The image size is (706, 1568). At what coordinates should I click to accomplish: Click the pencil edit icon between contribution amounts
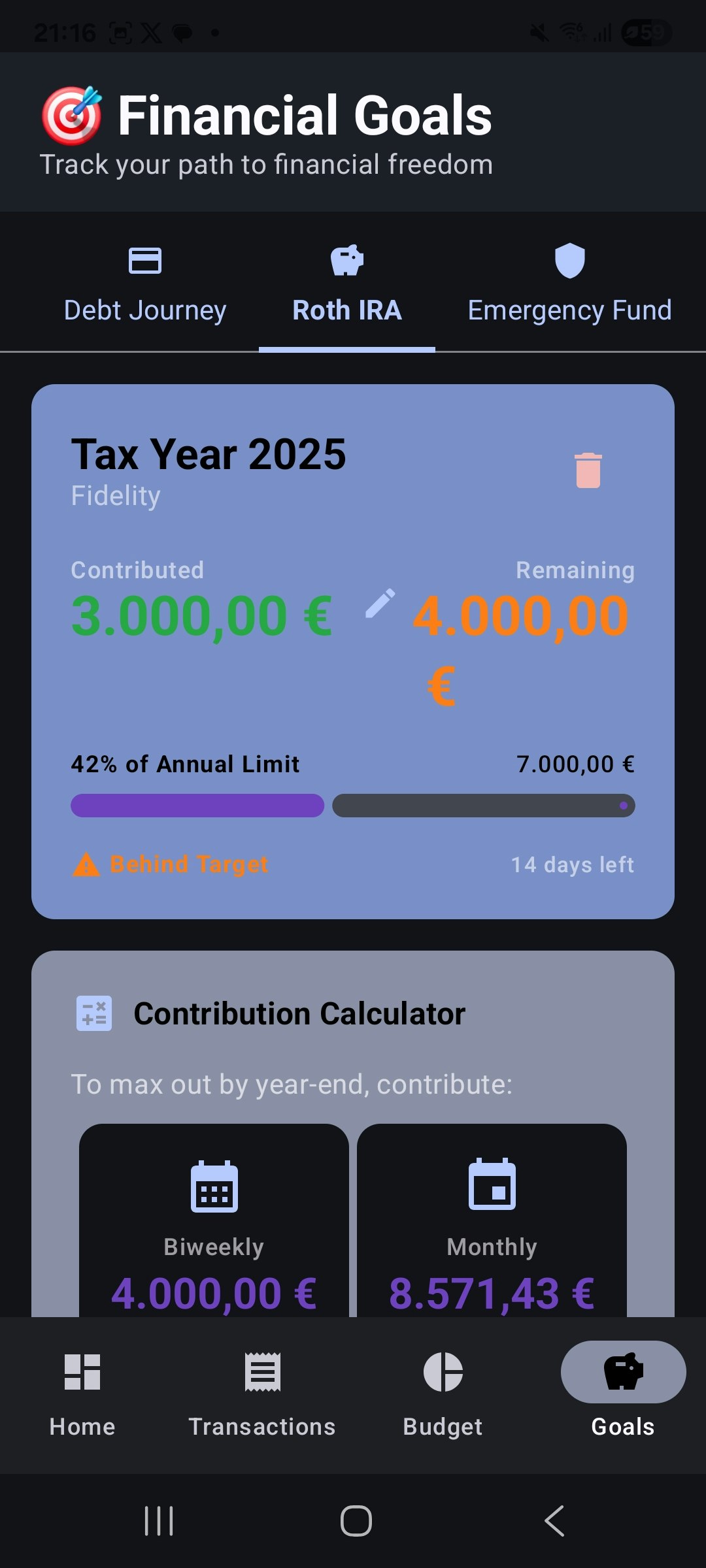pos(379,608)
